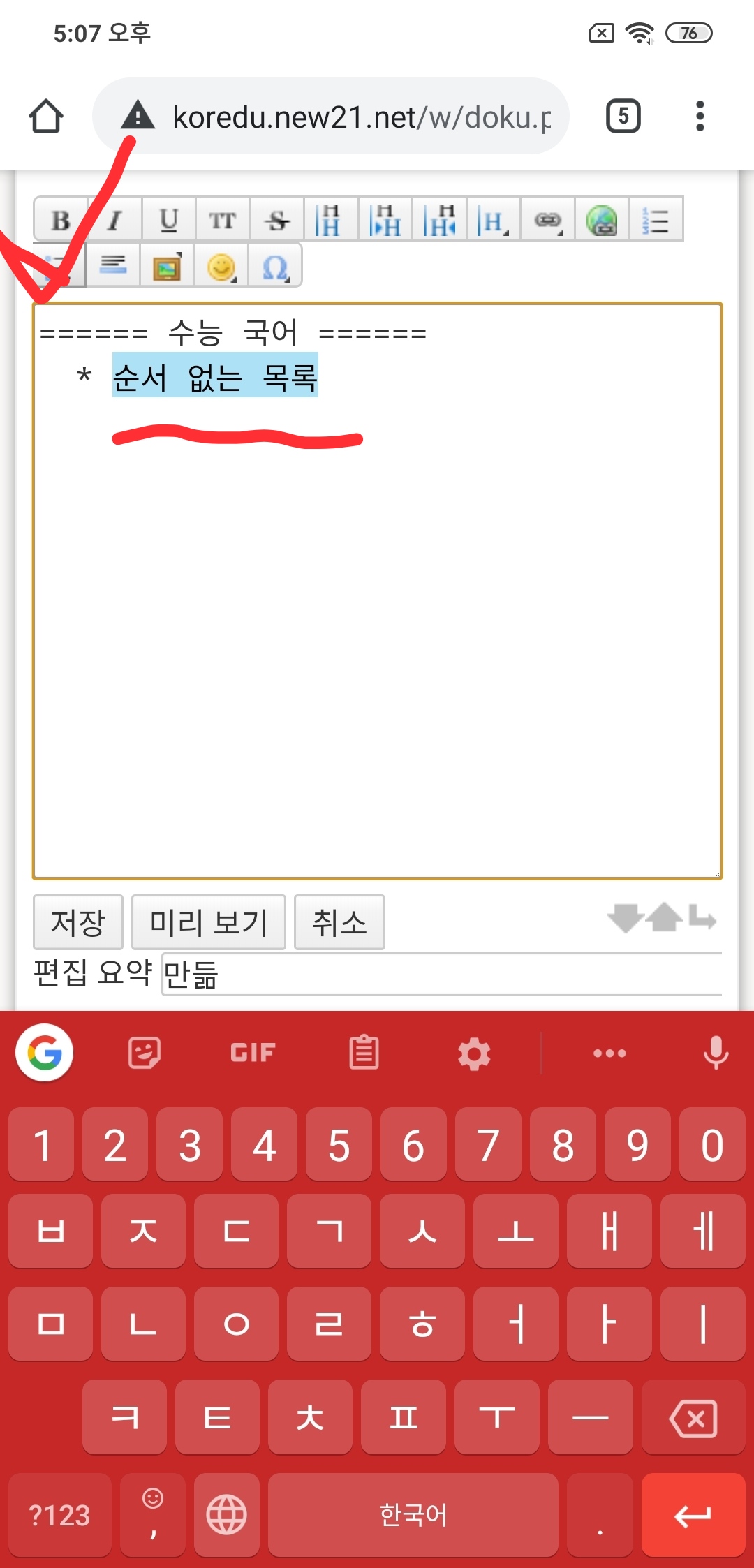This screenshot has width=754, height=1568.
Task: Save the page with the 저장 button
Action: [x=78, y=922]
